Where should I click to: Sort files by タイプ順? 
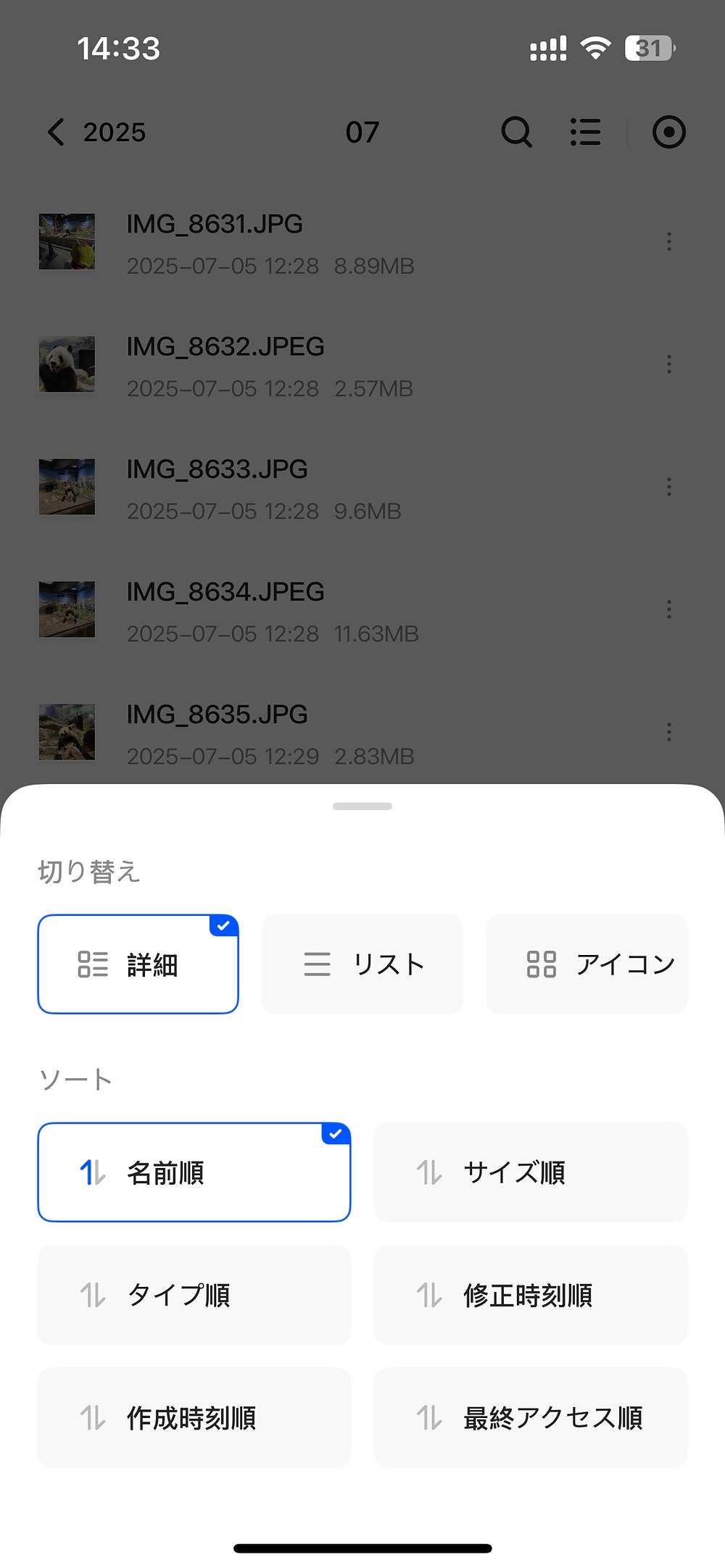[x=194, y=1295]
